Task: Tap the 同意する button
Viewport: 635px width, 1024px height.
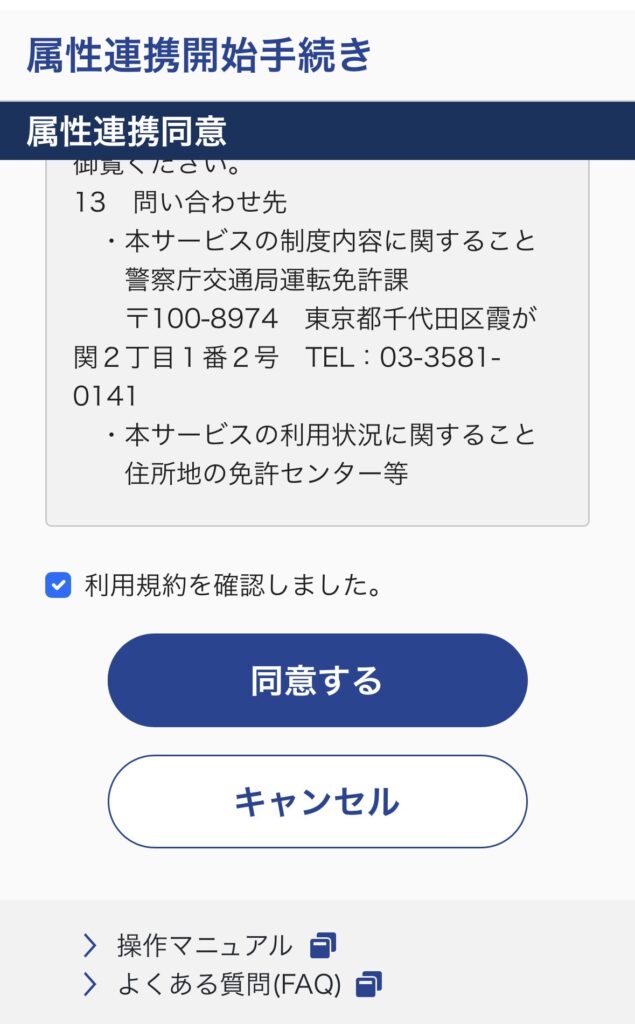Action: tap(317, 680)
